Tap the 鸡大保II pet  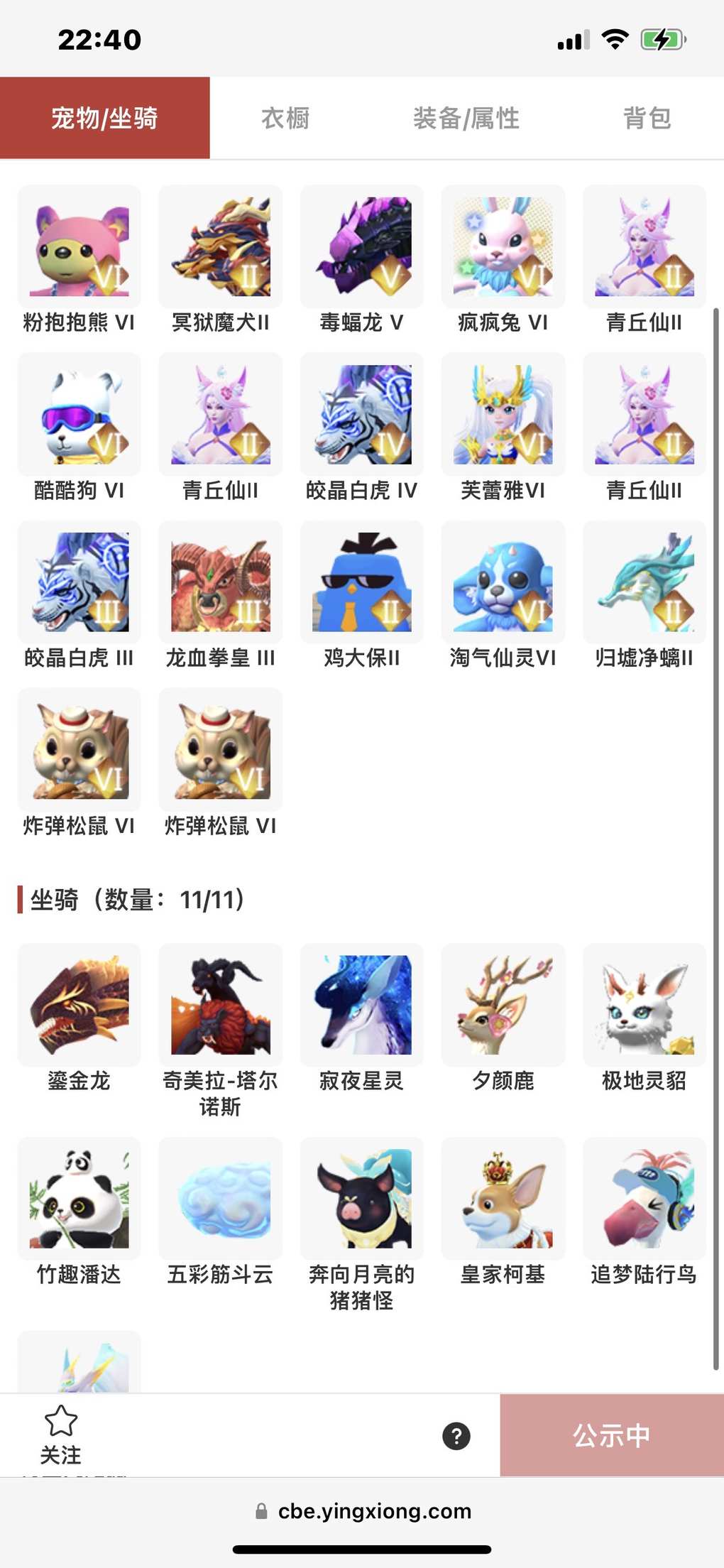point(362,582)
